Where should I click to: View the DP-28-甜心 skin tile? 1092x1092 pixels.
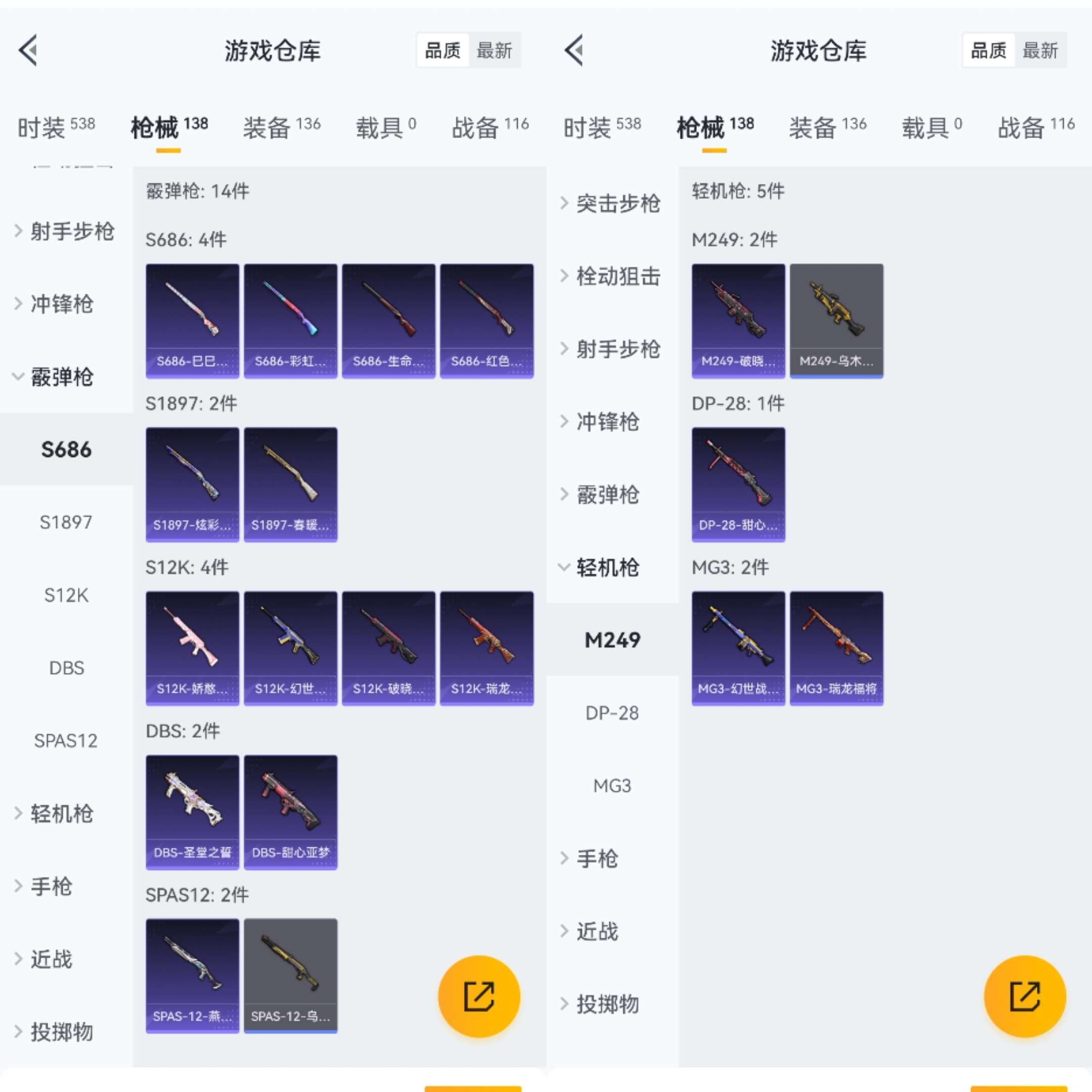738,484
